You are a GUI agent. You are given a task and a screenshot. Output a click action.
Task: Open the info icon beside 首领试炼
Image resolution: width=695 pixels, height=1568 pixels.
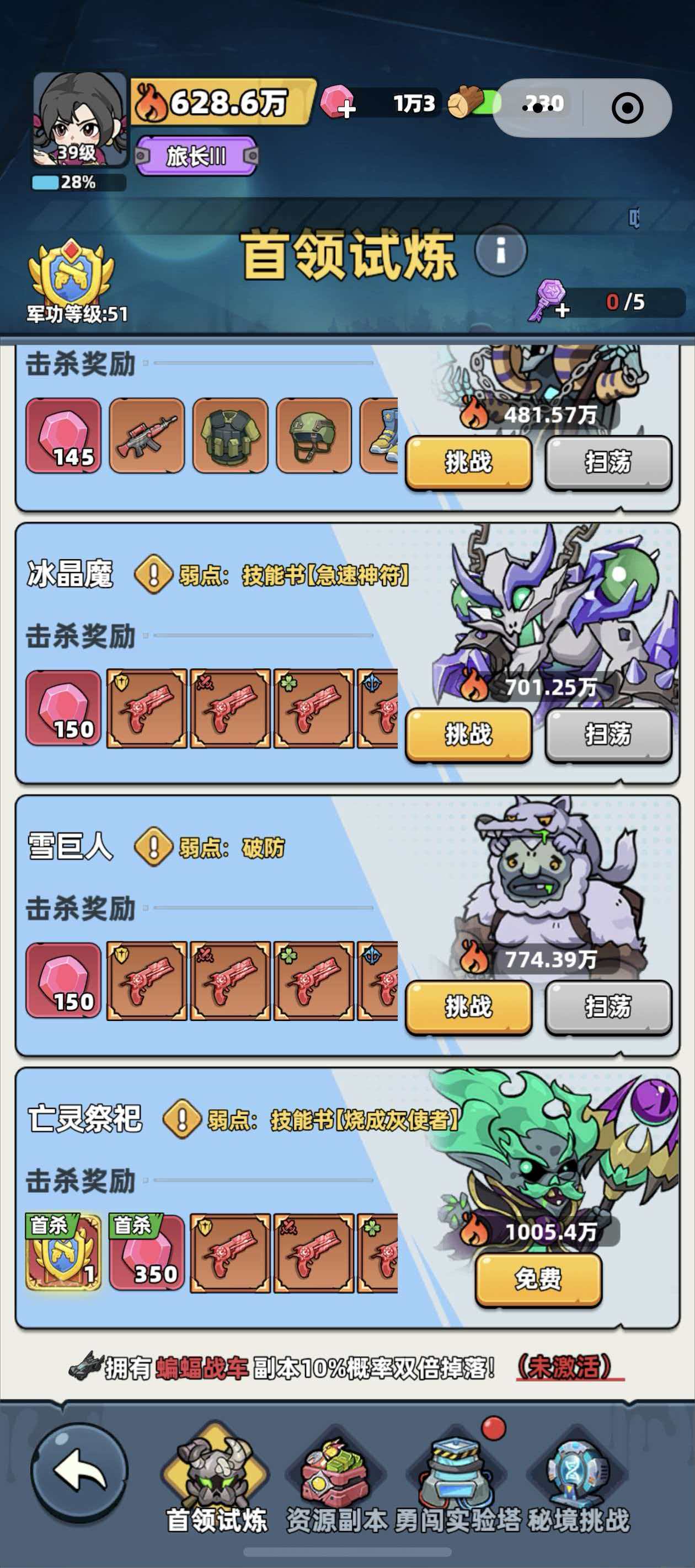pyautogui.click(x=501, y=250)
